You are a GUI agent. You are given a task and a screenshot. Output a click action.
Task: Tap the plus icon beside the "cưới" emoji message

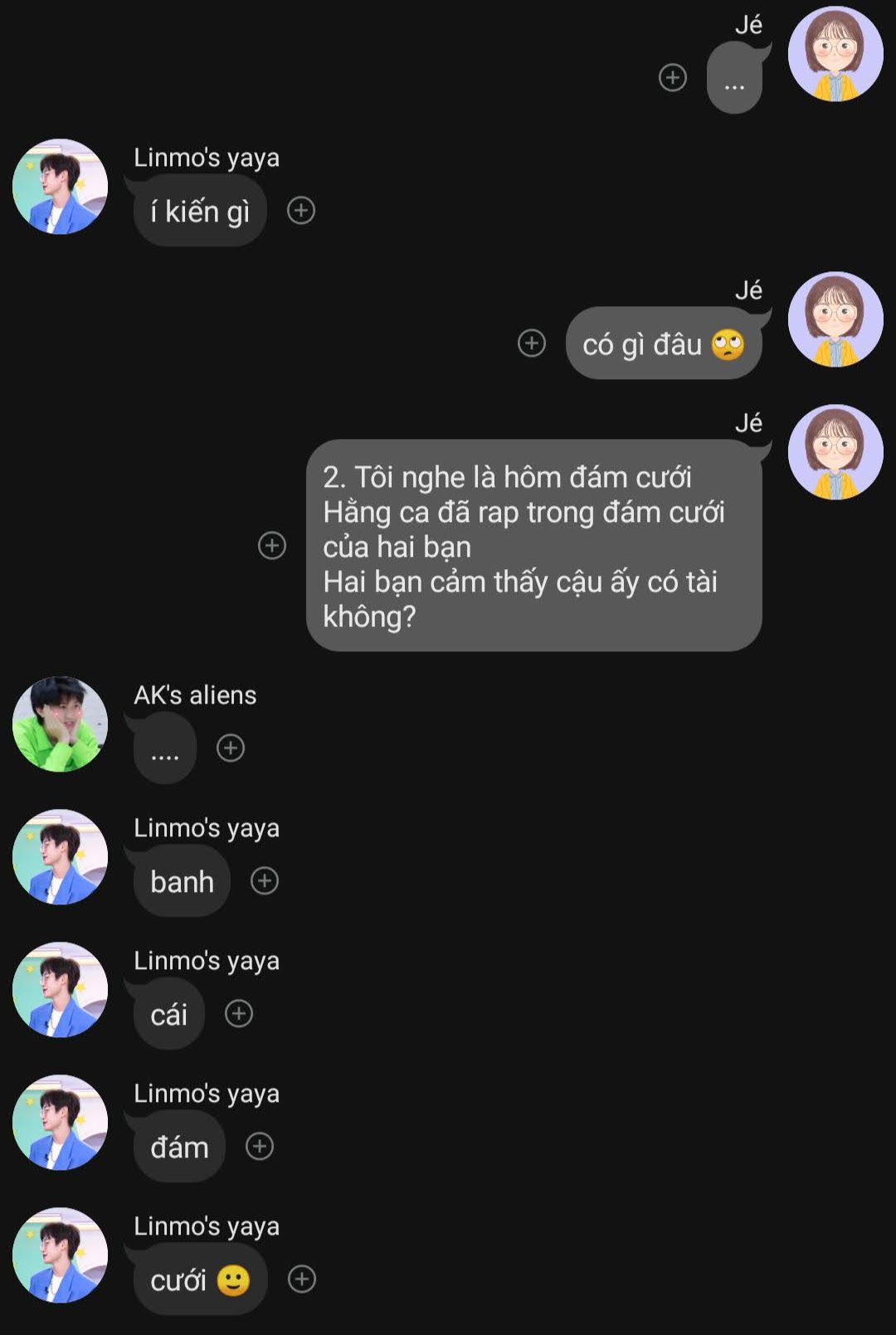(302, 1279)
